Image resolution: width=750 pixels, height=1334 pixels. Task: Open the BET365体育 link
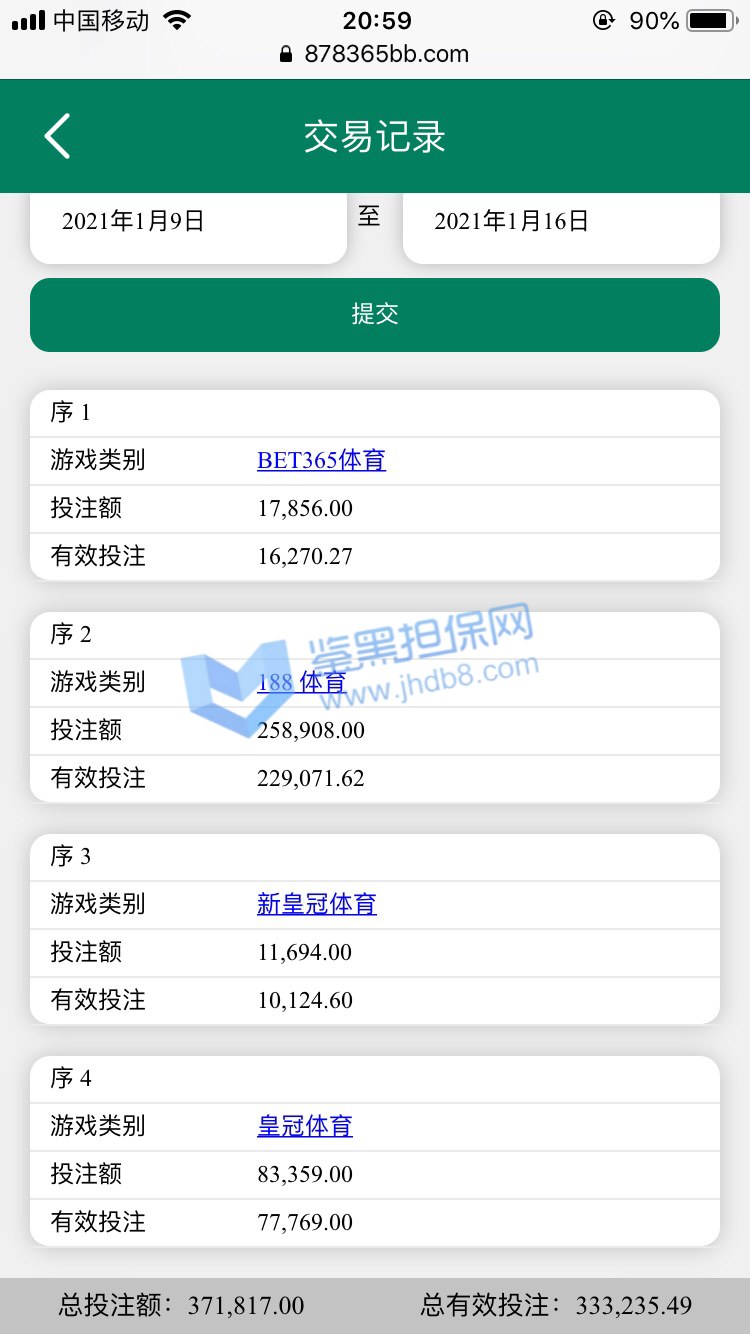[x=321, y=460]
